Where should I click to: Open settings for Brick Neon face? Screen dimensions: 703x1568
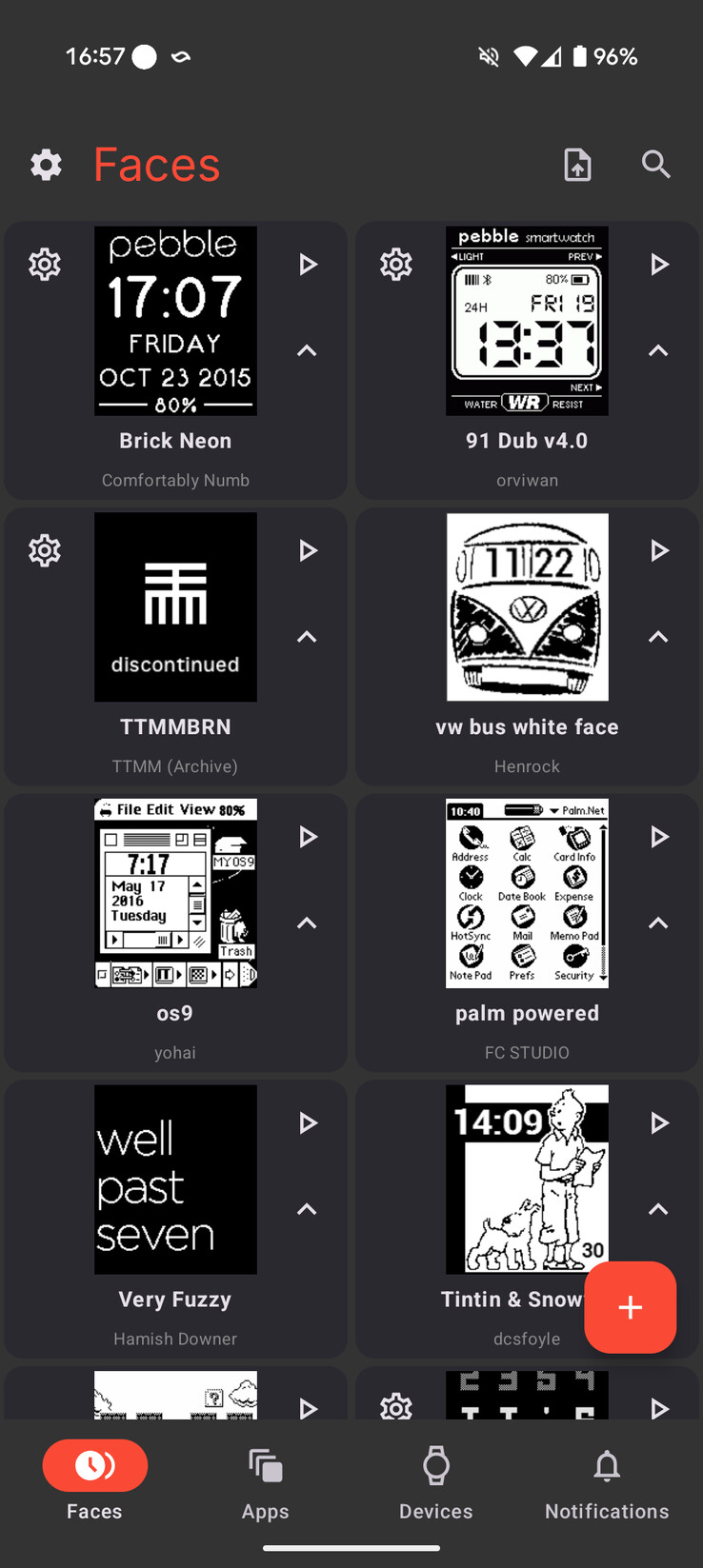45,264
